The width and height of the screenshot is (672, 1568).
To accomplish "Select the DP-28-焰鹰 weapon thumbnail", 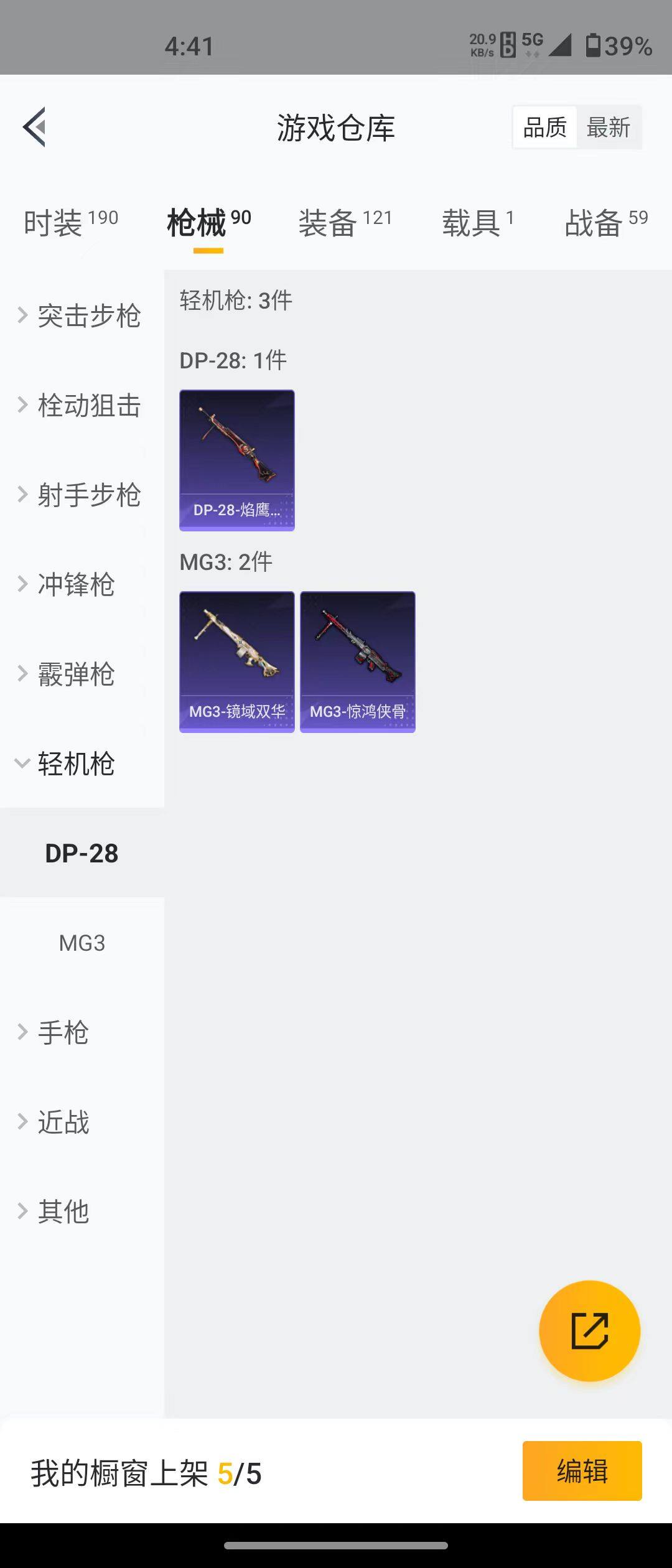I will (x=236, y=460).
